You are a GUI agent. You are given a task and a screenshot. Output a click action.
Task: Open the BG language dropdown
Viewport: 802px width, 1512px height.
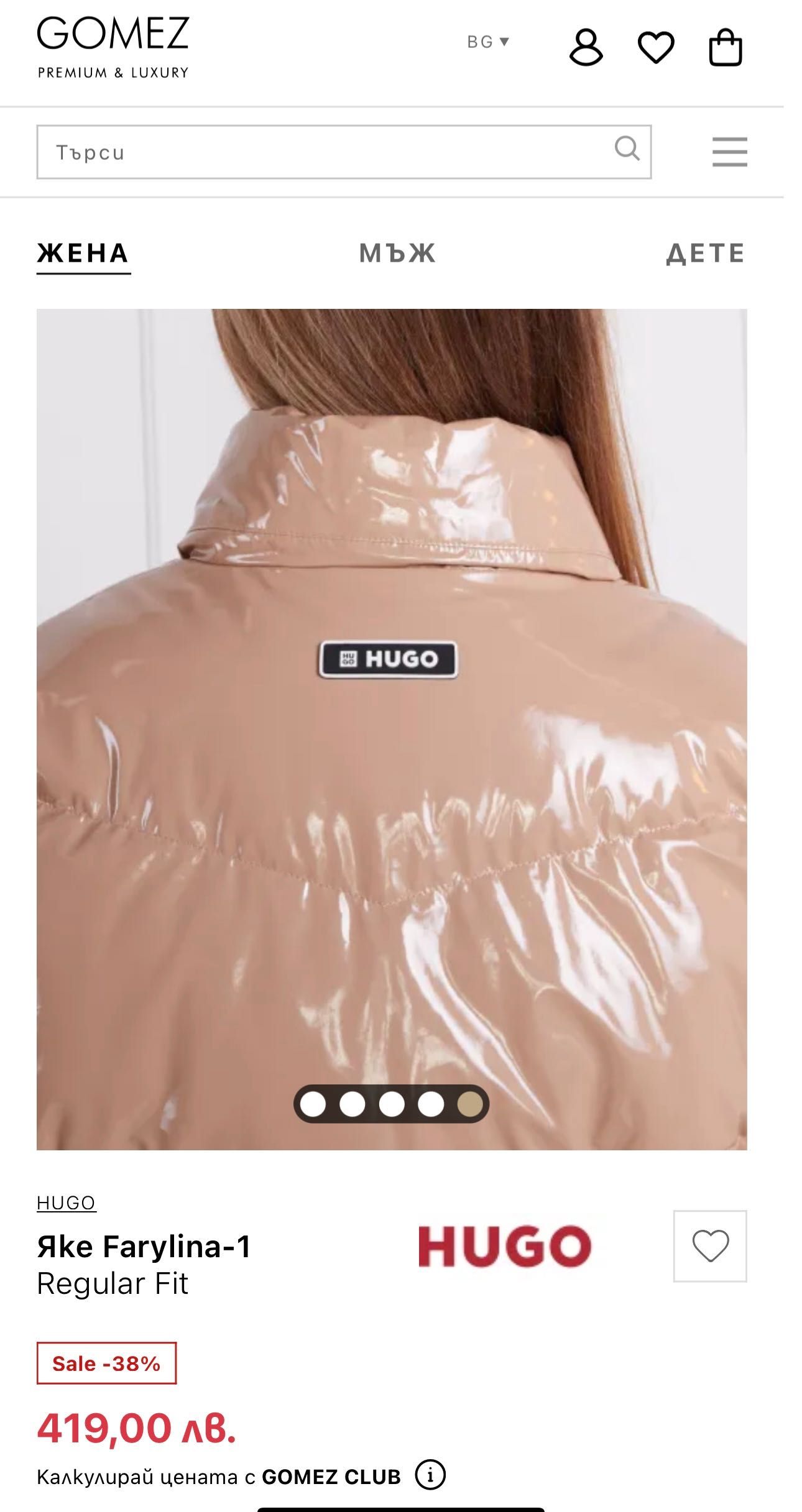[488, 42]
